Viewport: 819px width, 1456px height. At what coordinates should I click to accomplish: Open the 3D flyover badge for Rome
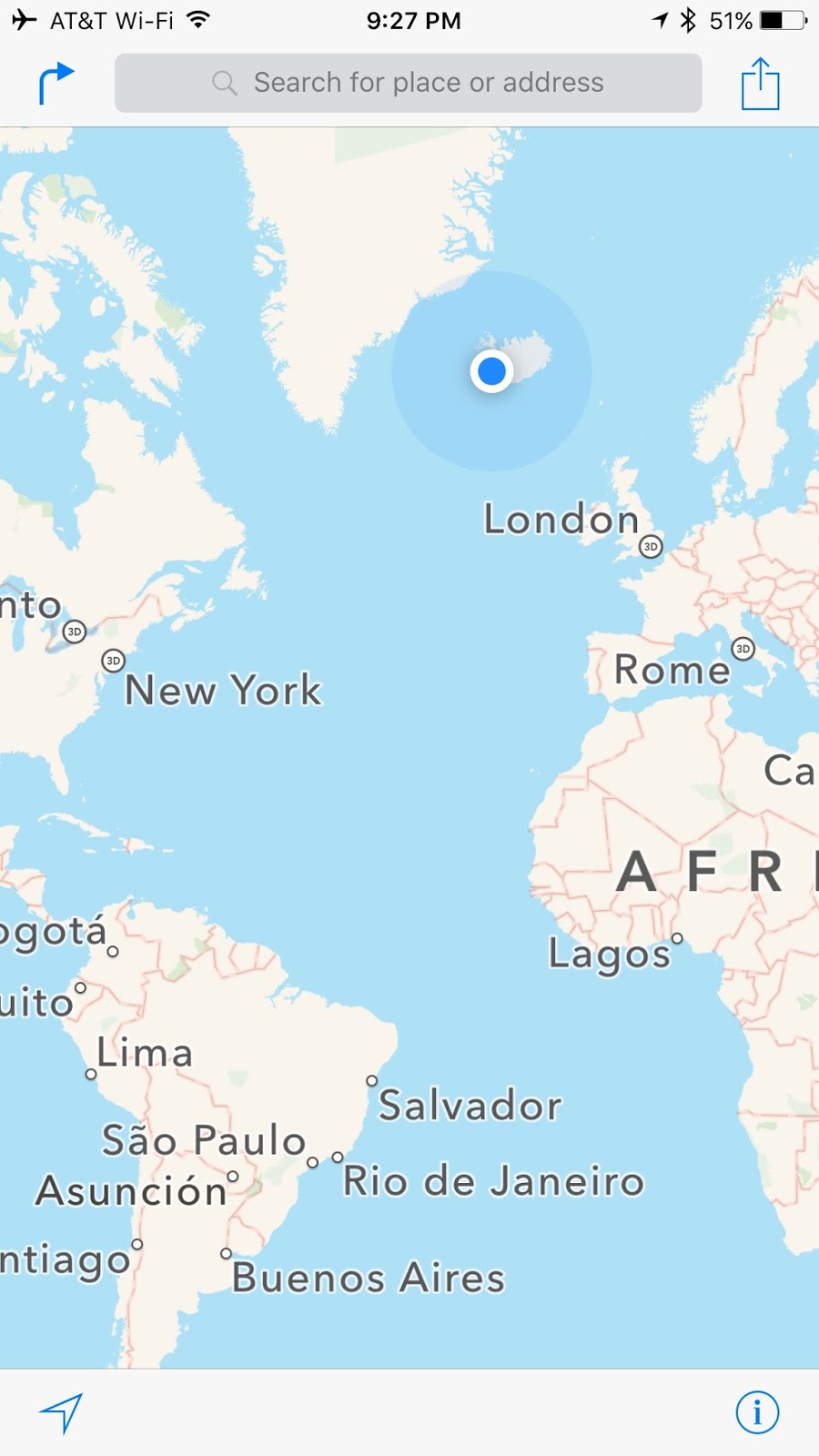[x=743, y=649]
